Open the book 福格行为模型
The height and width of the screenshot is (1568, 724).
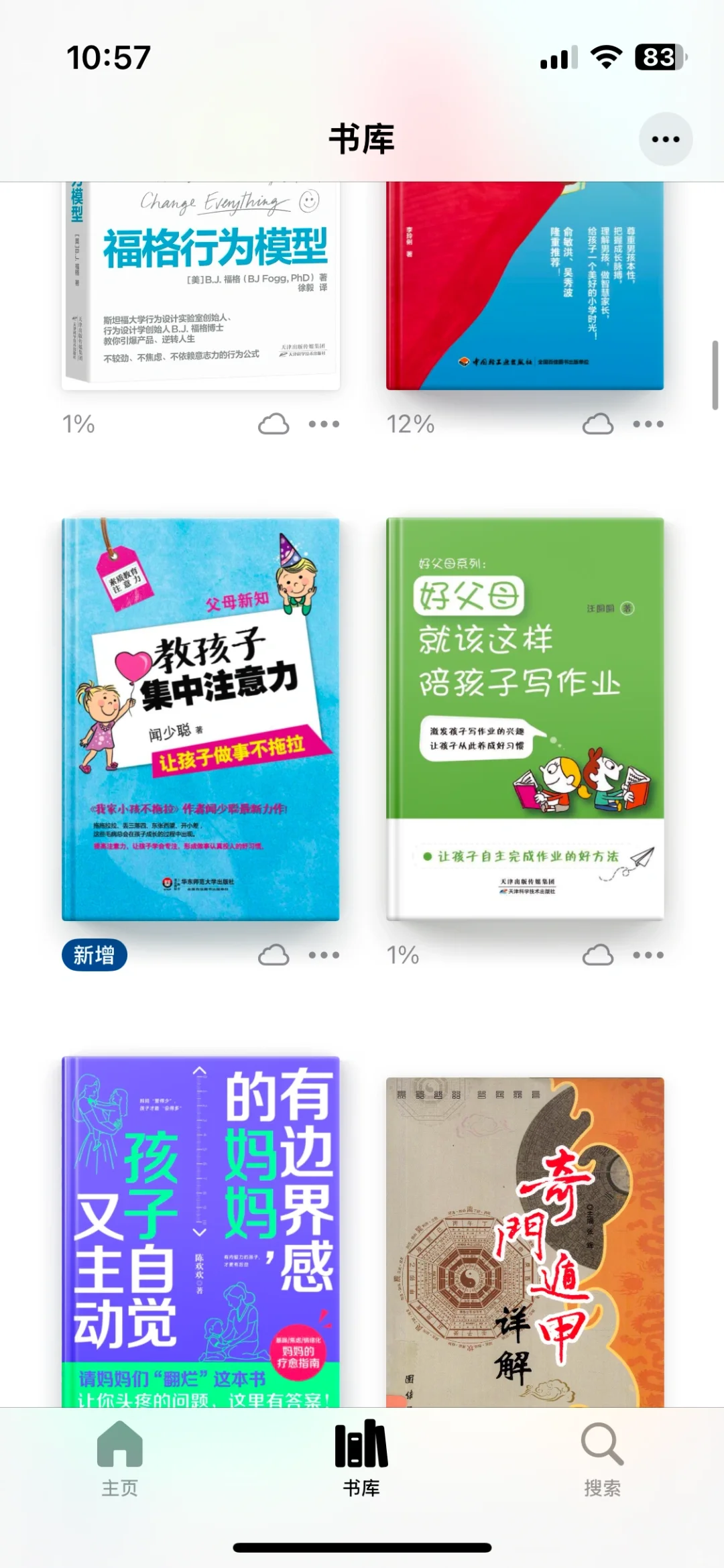click(x=200, y=285)
